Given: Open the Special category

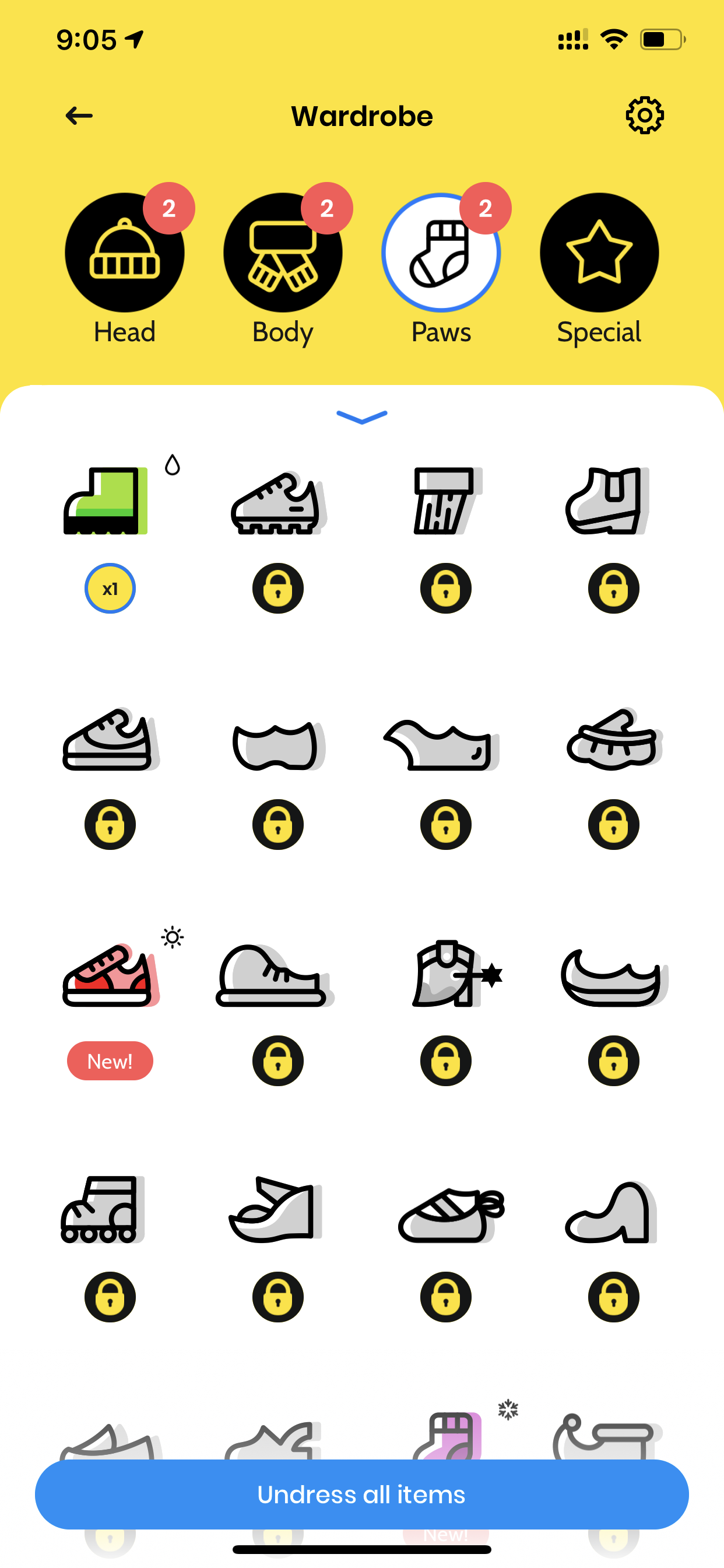Looking at the screenshot, I should click(x=599, y=253).
